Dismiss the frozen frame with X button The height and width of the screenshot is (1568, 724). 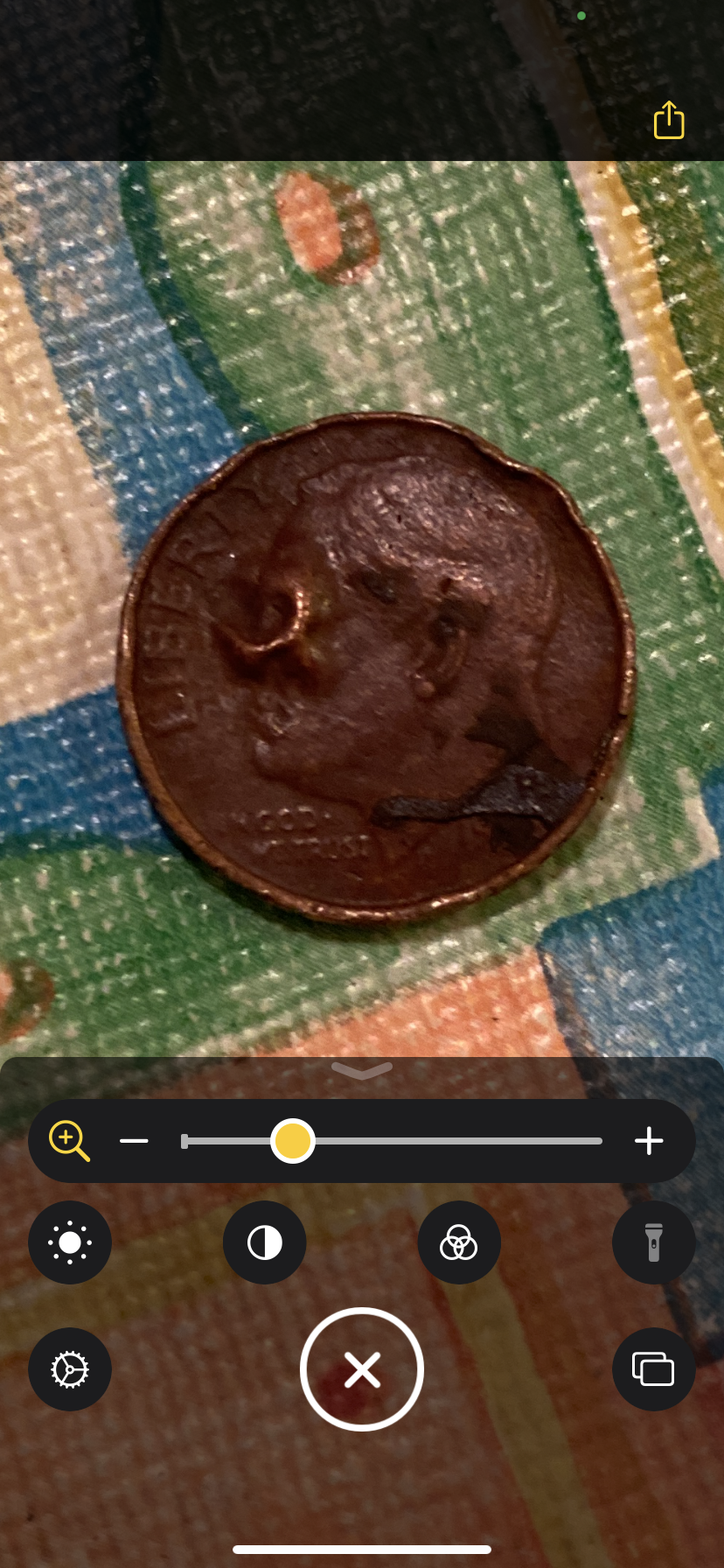tap(362, 1369)
